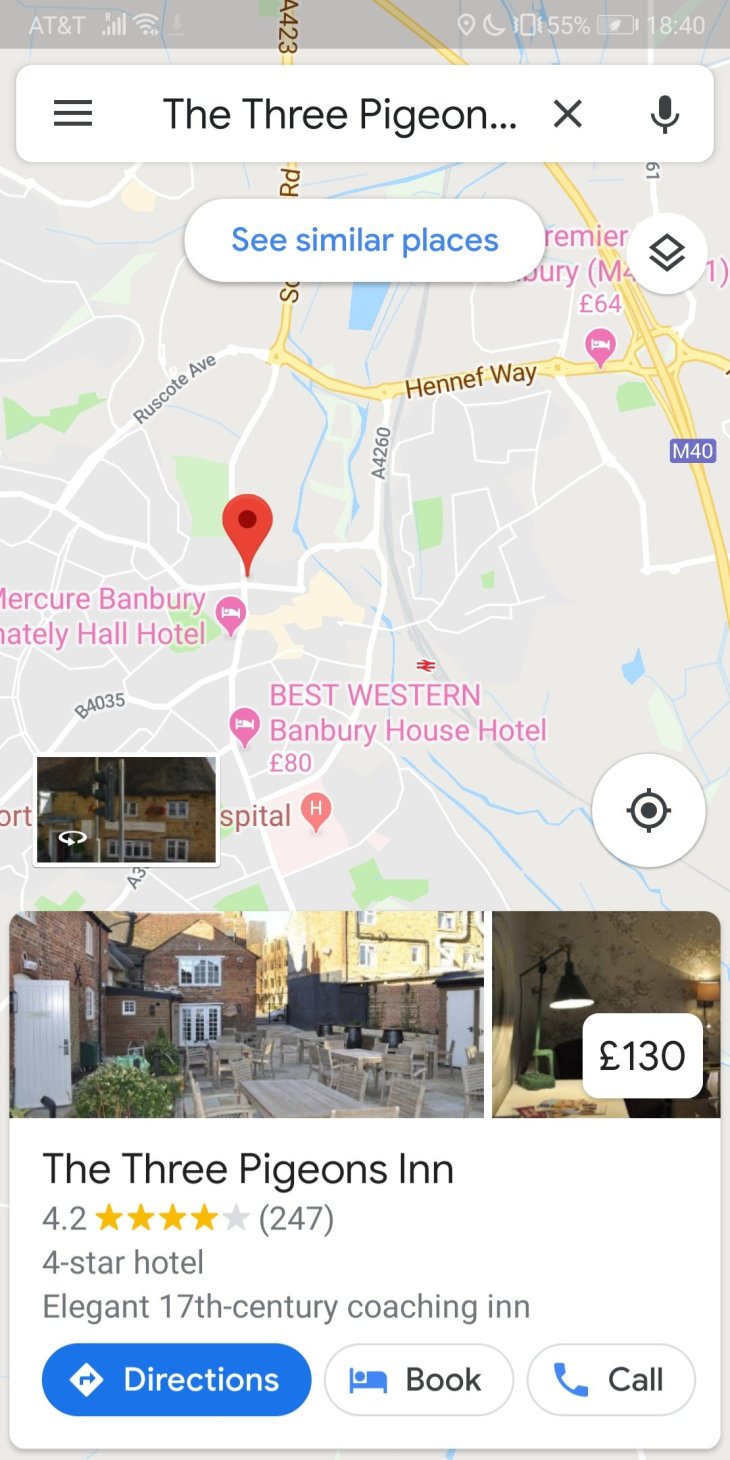This screenshot has height=1460, width=730.
Task: Select the Premier Inn £64 hotel marker
Action: (x=600, y=347)
